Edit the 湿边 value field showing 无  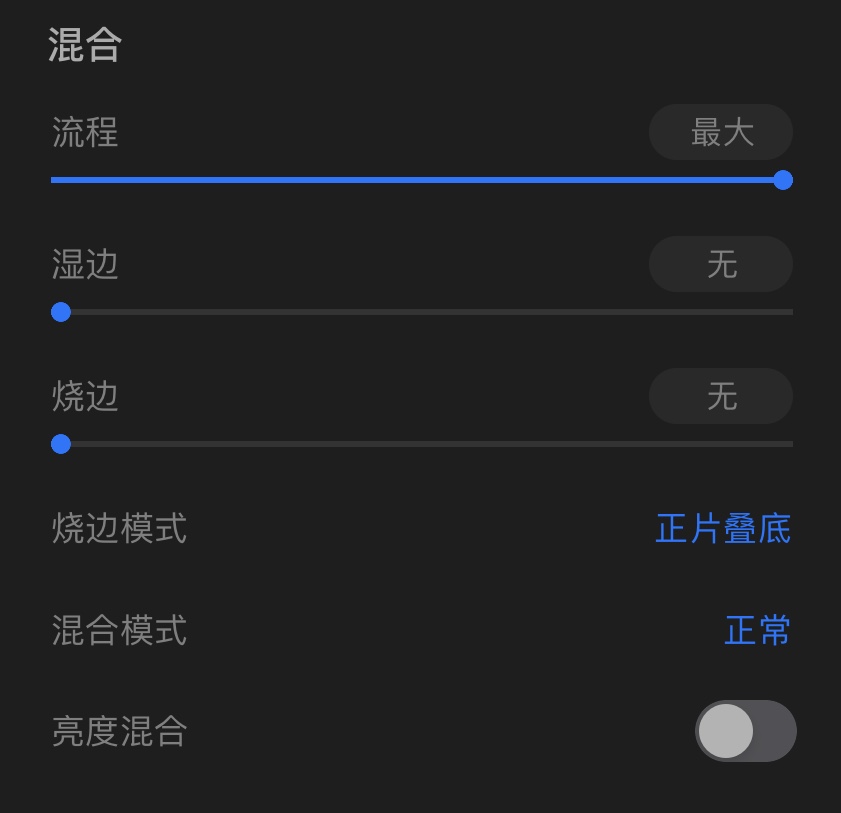click(721, 264)
